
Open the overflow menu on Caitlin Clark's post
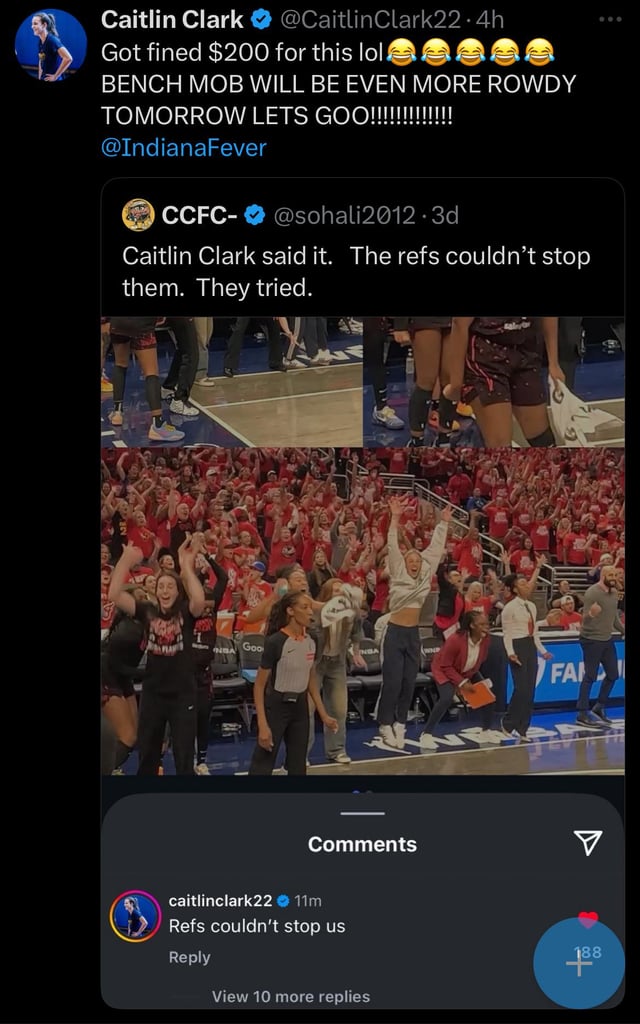tap(609, 20)
